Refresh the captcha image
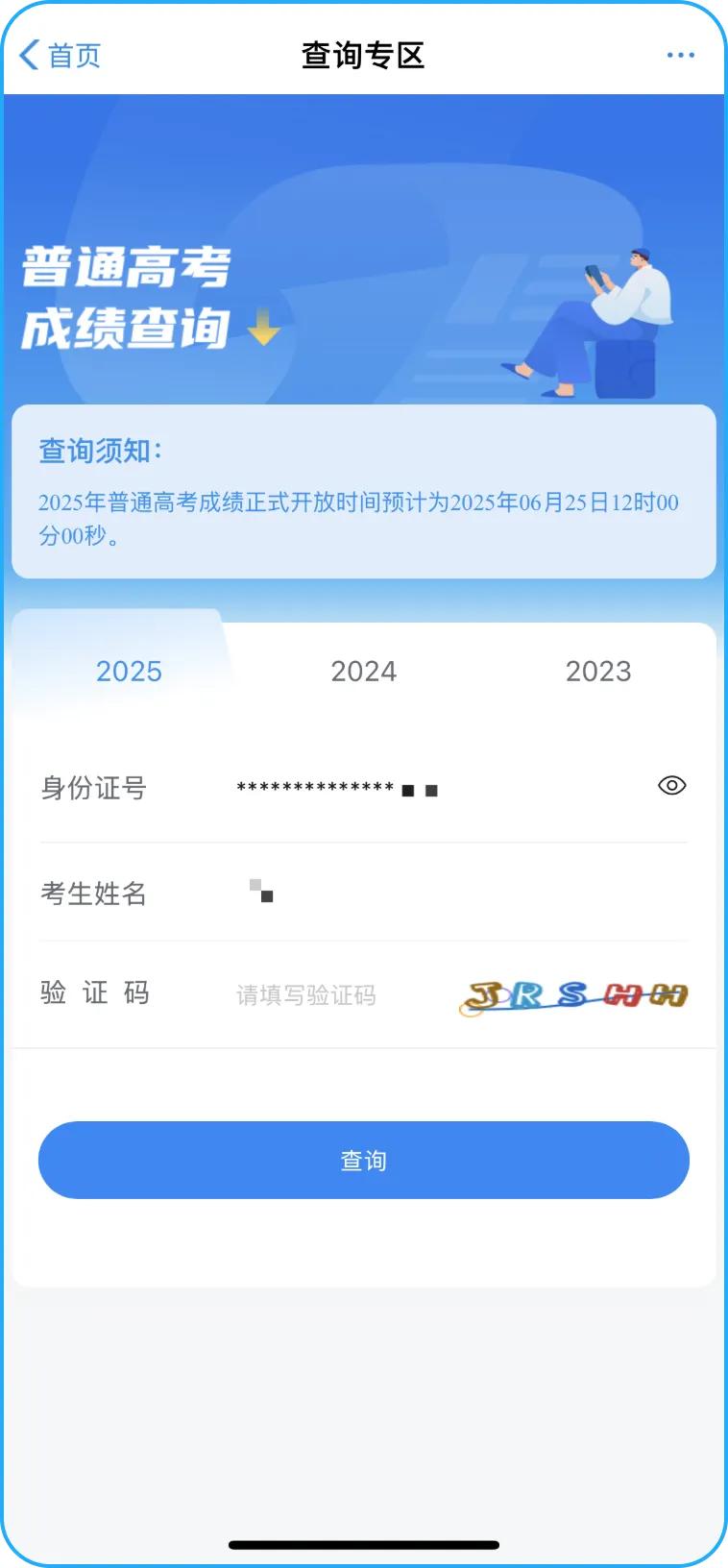Screen dimensions: 728x1568 click(x=574, y=996)
